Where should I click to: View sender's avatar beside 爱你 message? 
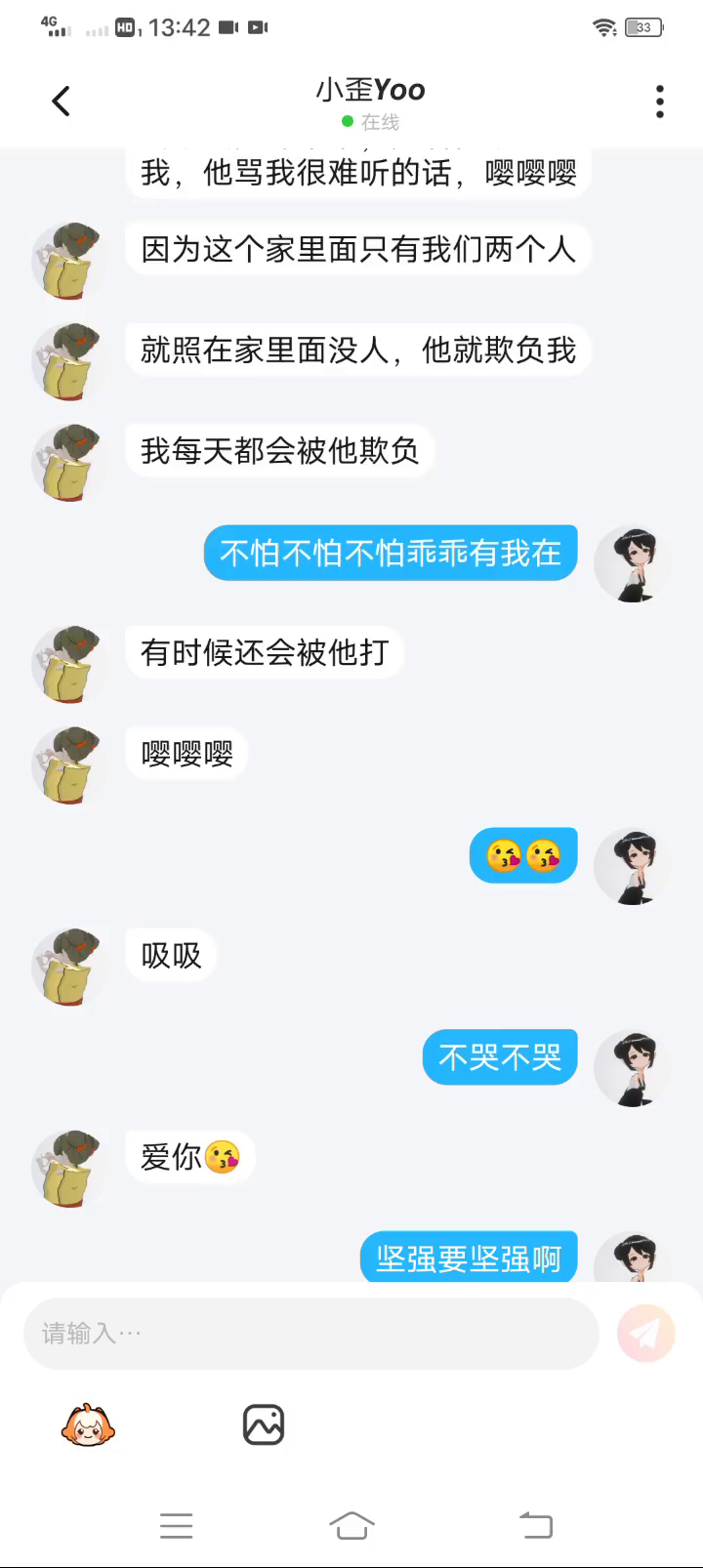68,1168
